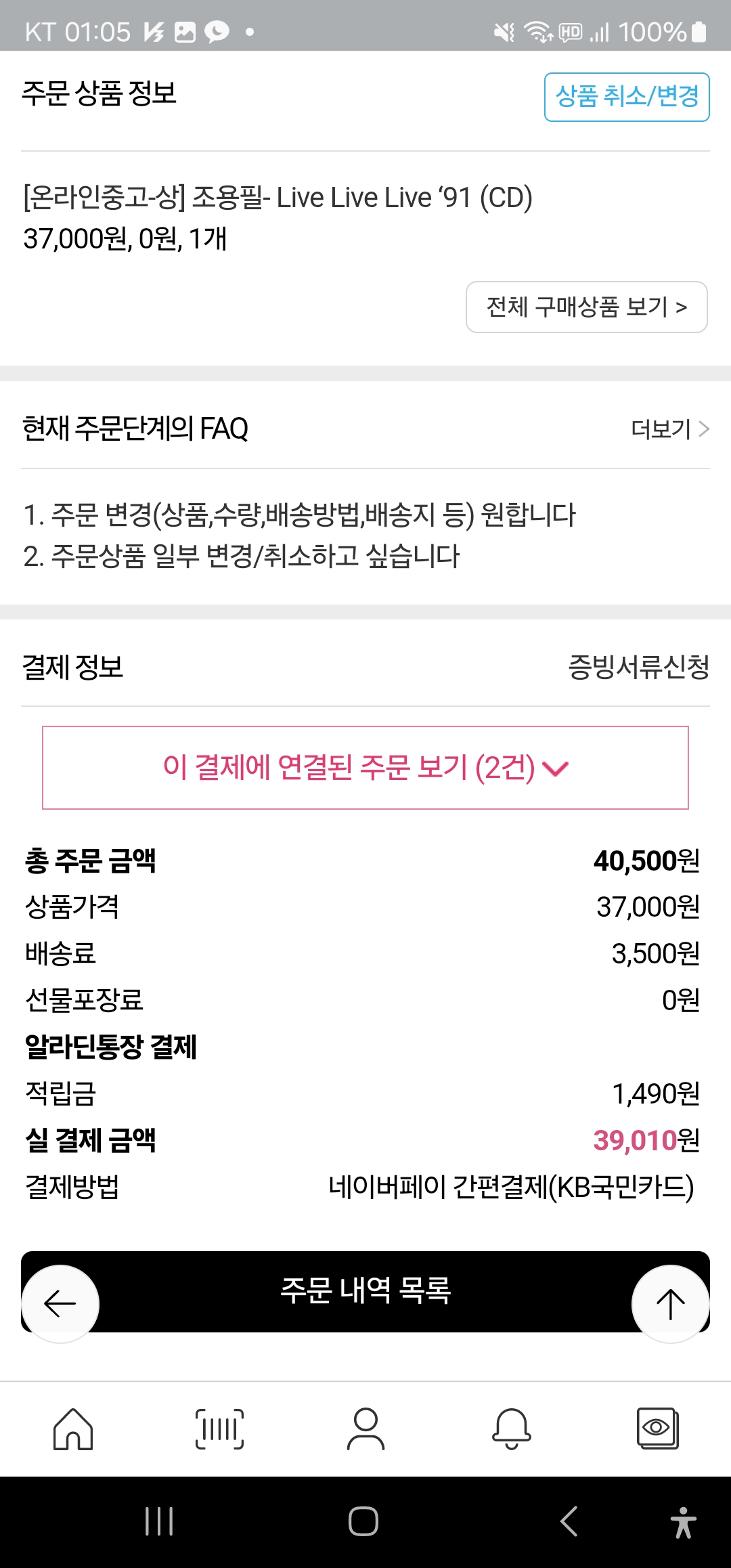Open the system recent apps

(160, 1521)
